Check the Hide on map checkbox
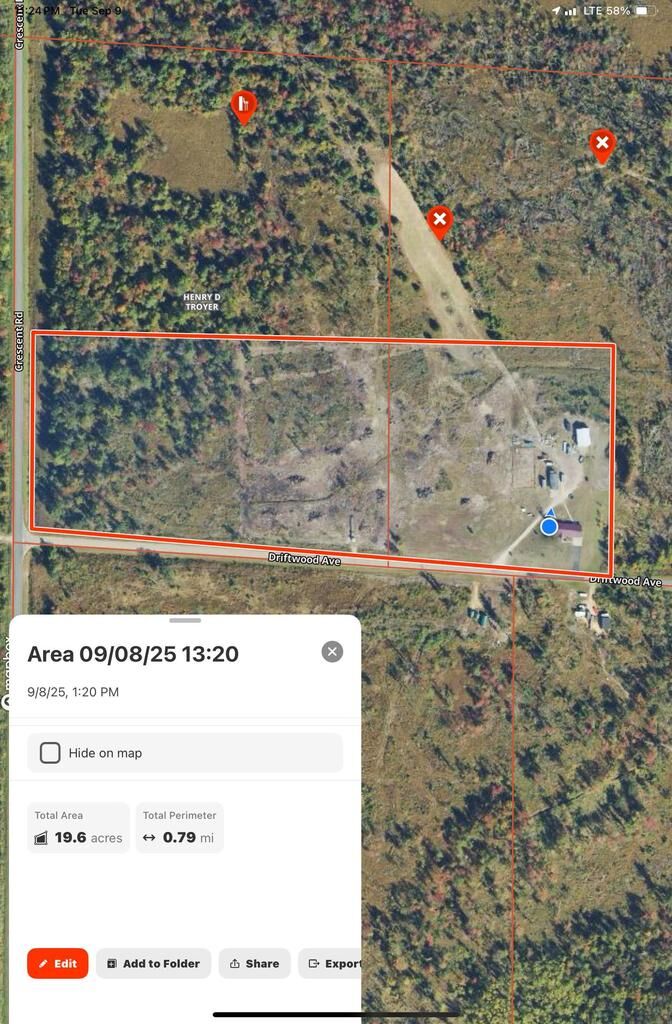The width and height of the screenshot is (672, 1024). (50, 753)
